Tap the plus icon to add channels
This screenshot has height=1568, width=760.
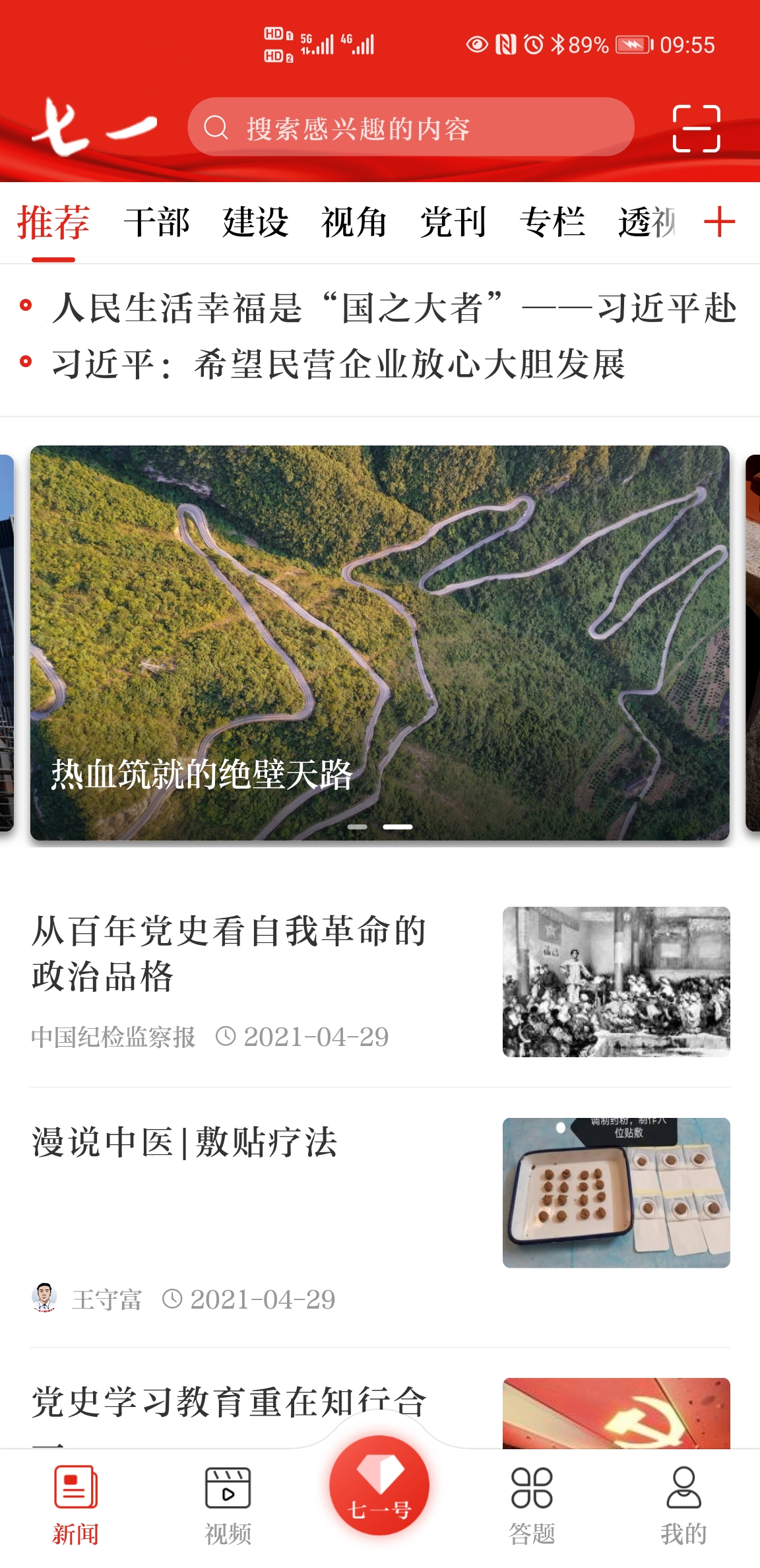point(719,222)
